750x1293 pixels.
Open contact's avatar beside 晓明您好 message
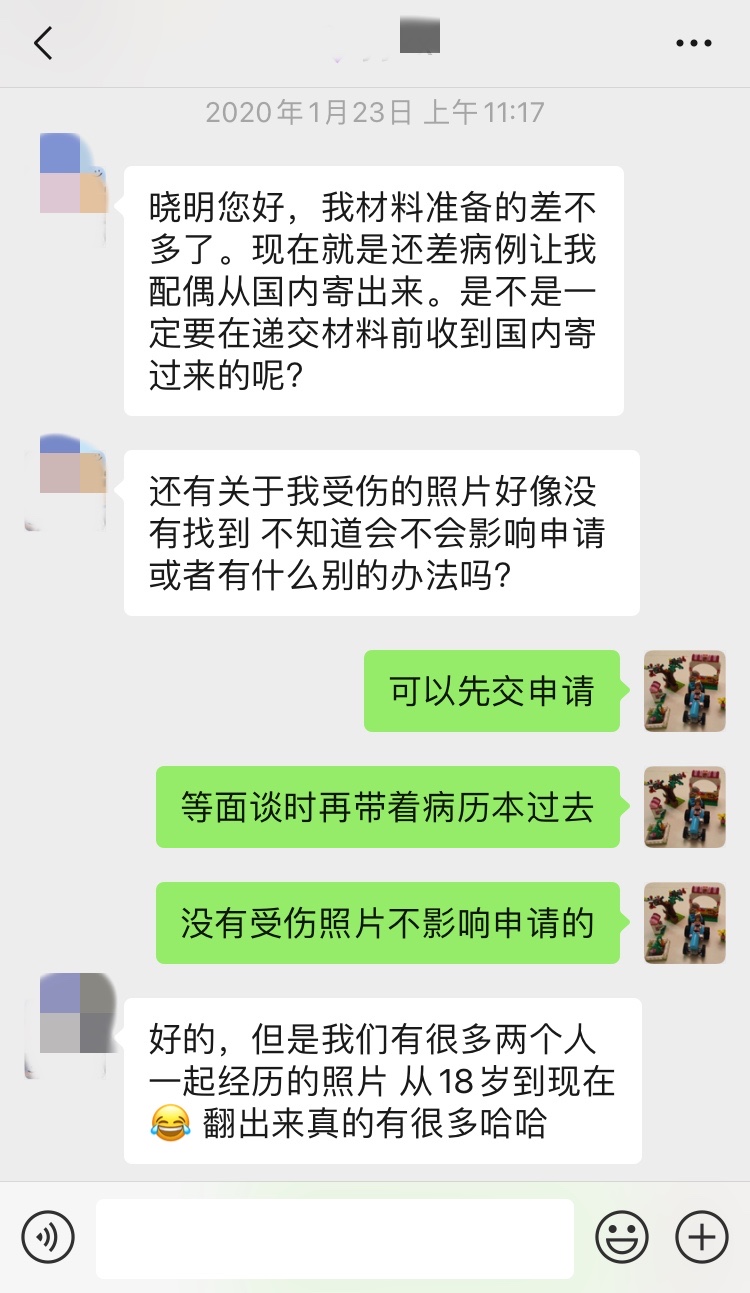[x=66, y=173]
